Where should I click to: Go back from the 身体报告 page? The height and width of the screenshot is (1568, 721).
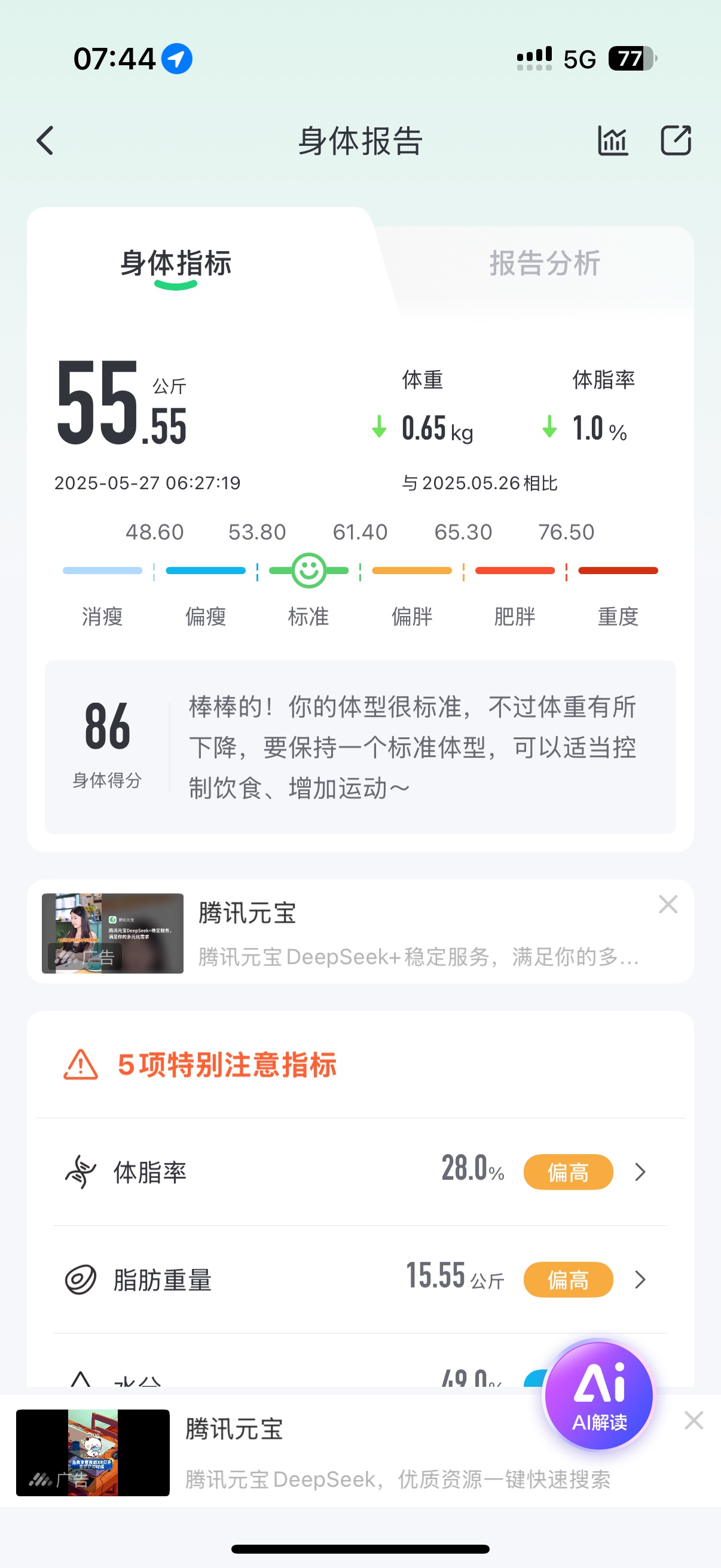45,141
